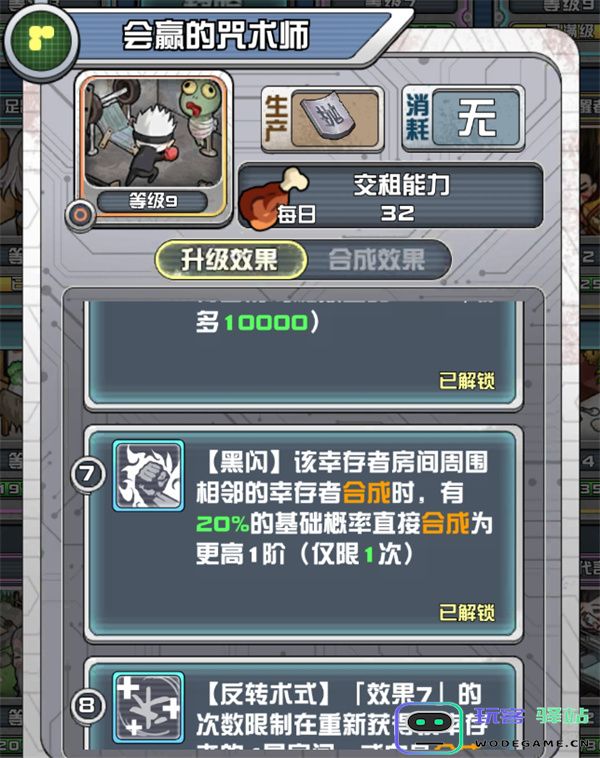Switch to the 升级效果 tab
600x758 pixels.
click(x=230, y=261)
